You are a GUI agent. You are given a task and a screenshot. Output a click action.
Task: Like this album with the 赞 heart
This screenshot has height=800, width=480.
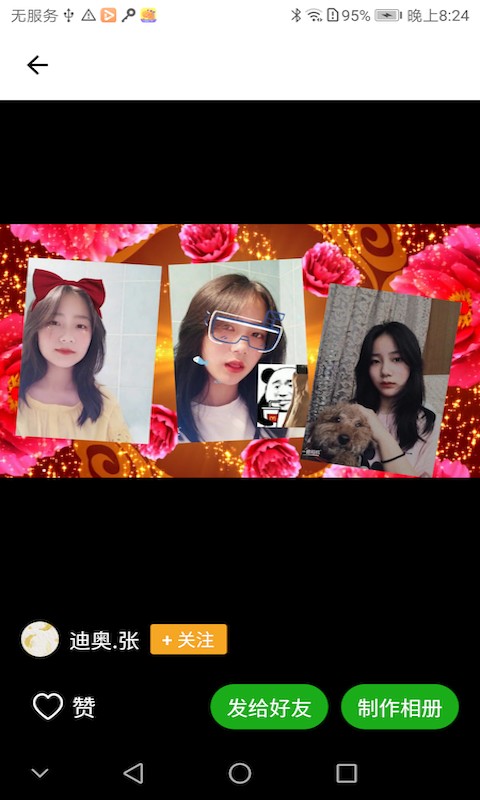pos(47,707)
